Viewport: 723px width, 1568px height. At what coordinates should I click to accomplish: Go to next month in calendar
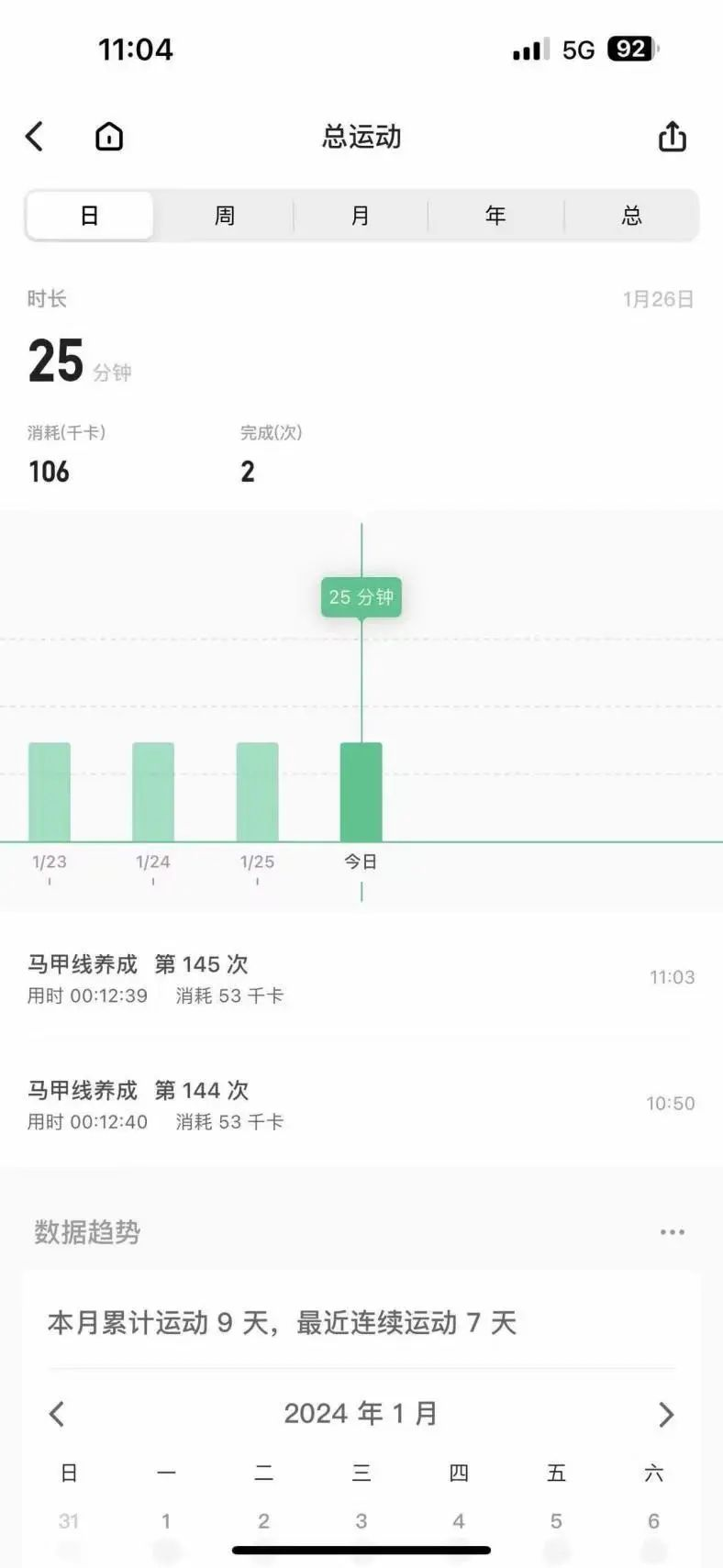(x=666, y=1414)
